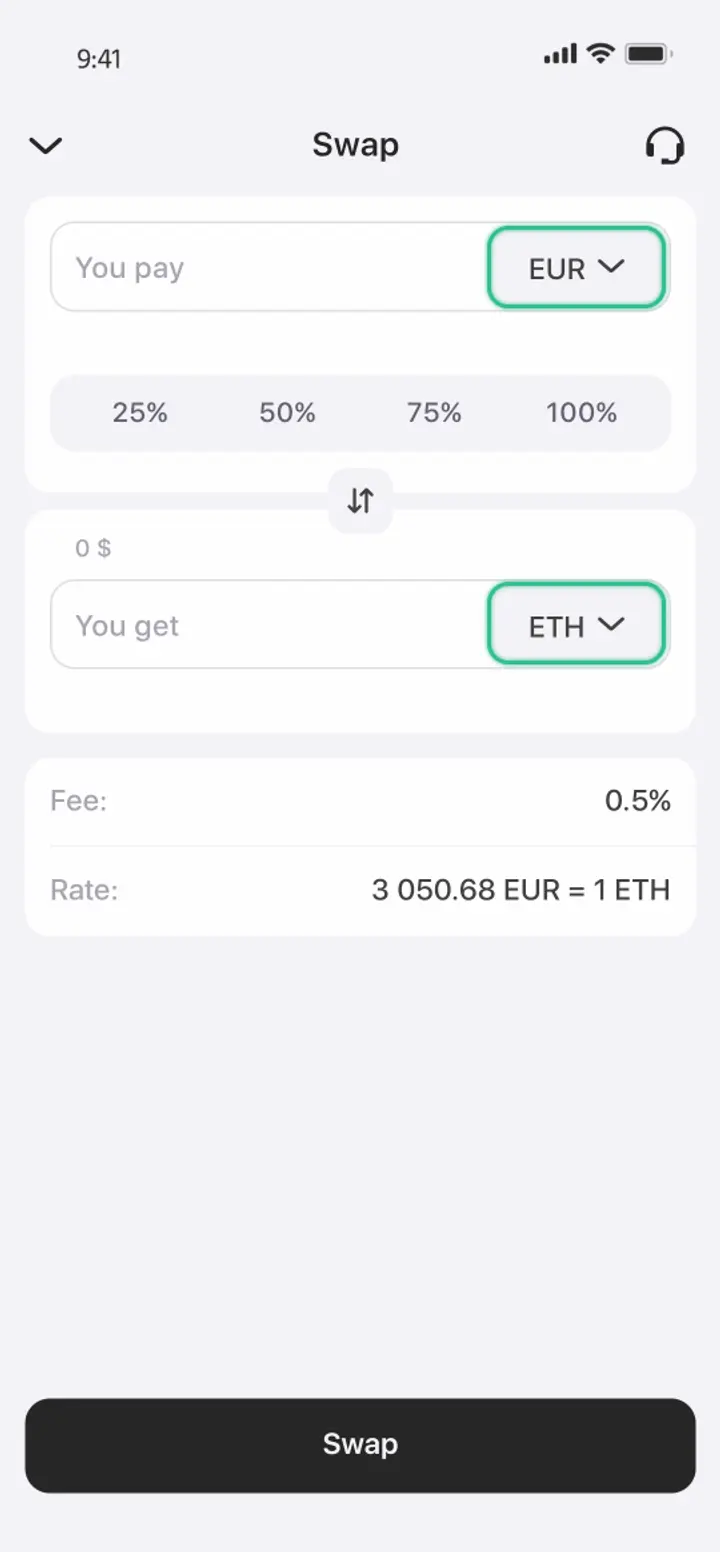The width and height of the screenshot is (720, 1552).
Task: Select the 25% amount option
Action: point(140,412)
